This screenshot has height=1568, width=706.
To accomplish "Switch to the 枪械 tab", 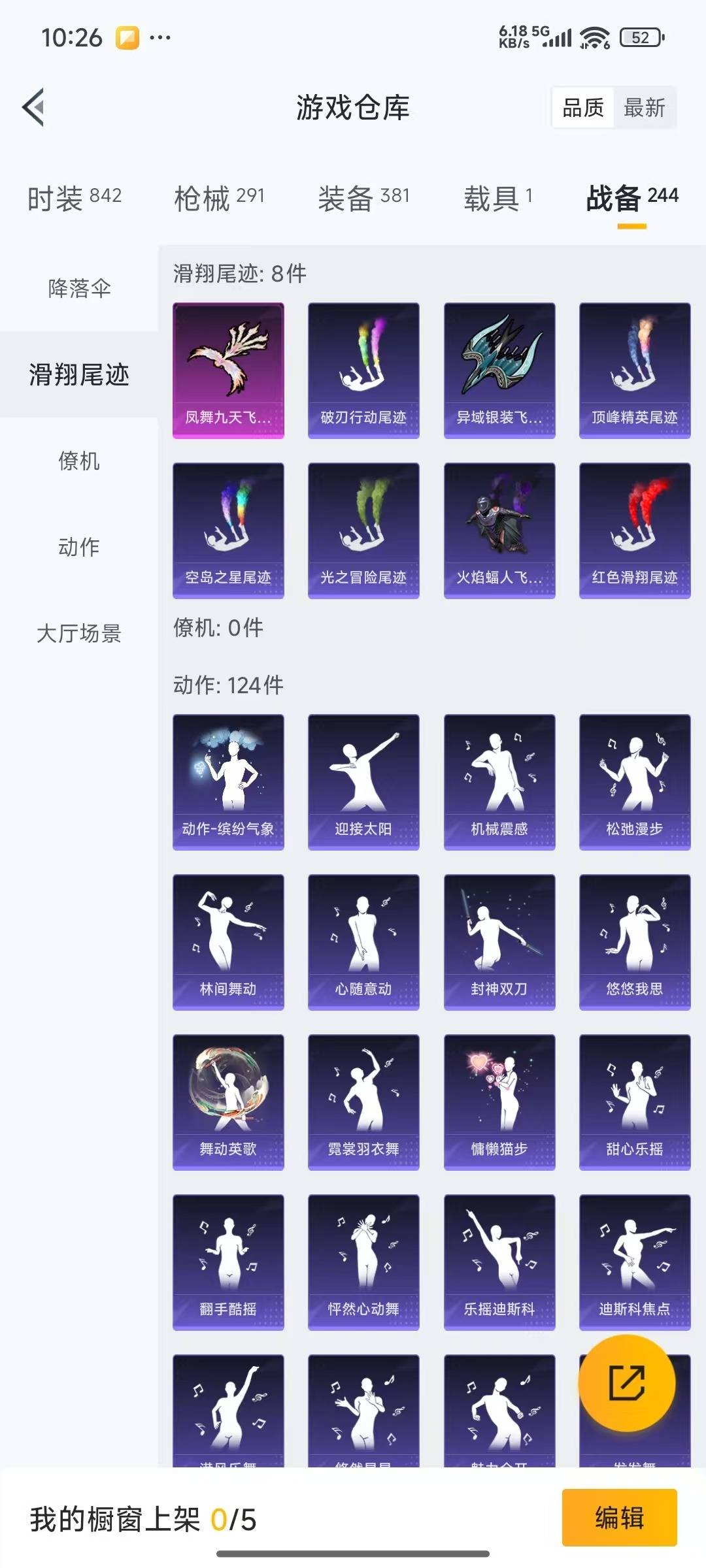I will tap(219, 197).
